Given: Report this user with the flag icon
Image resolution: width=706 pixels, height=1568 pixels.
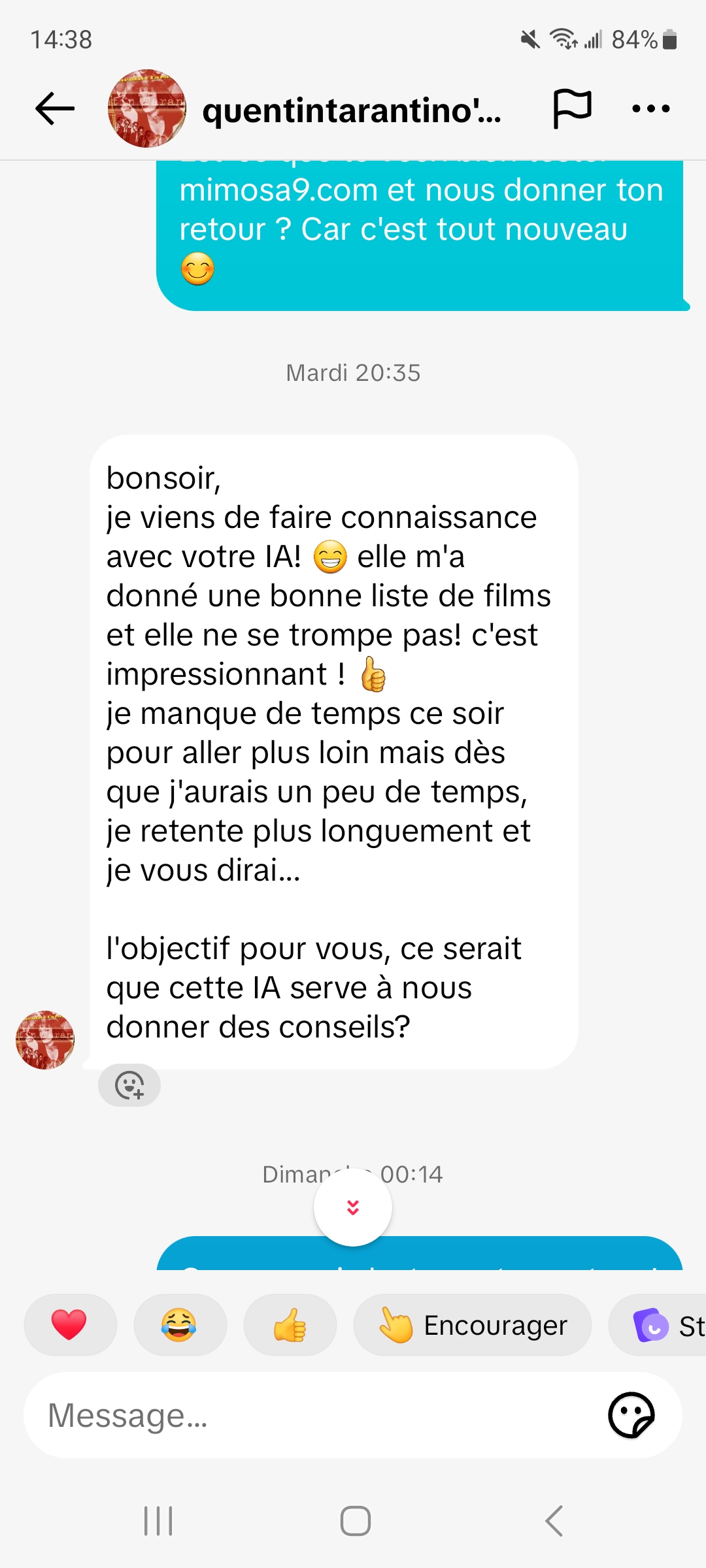Looking at the screenshot, I should [x=572, y=109].
